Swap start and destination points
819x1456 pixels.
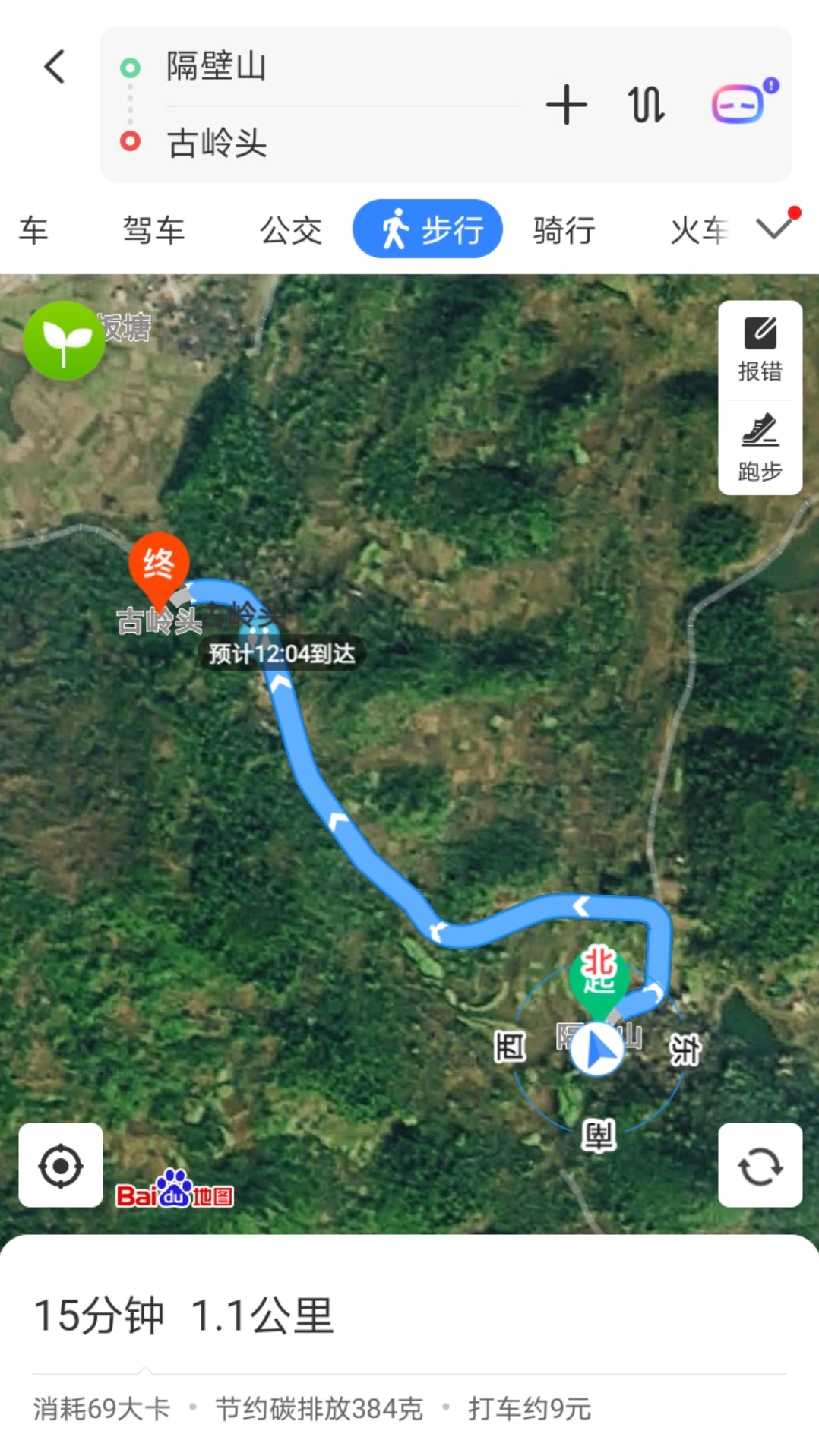pyautogui.click(x=647, y=105)
